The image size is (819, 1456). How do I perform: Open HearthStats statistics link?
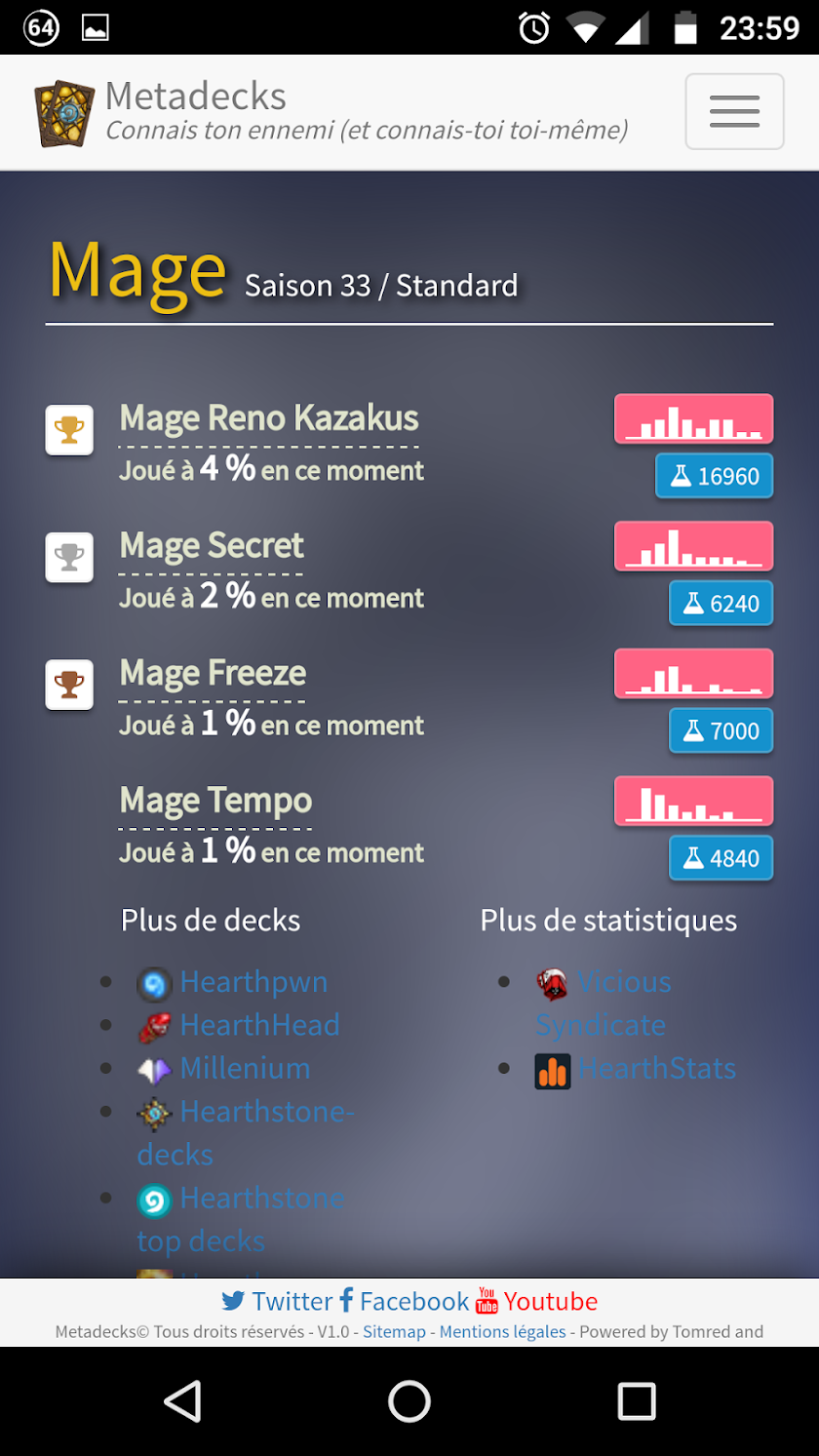point(656,1068)
